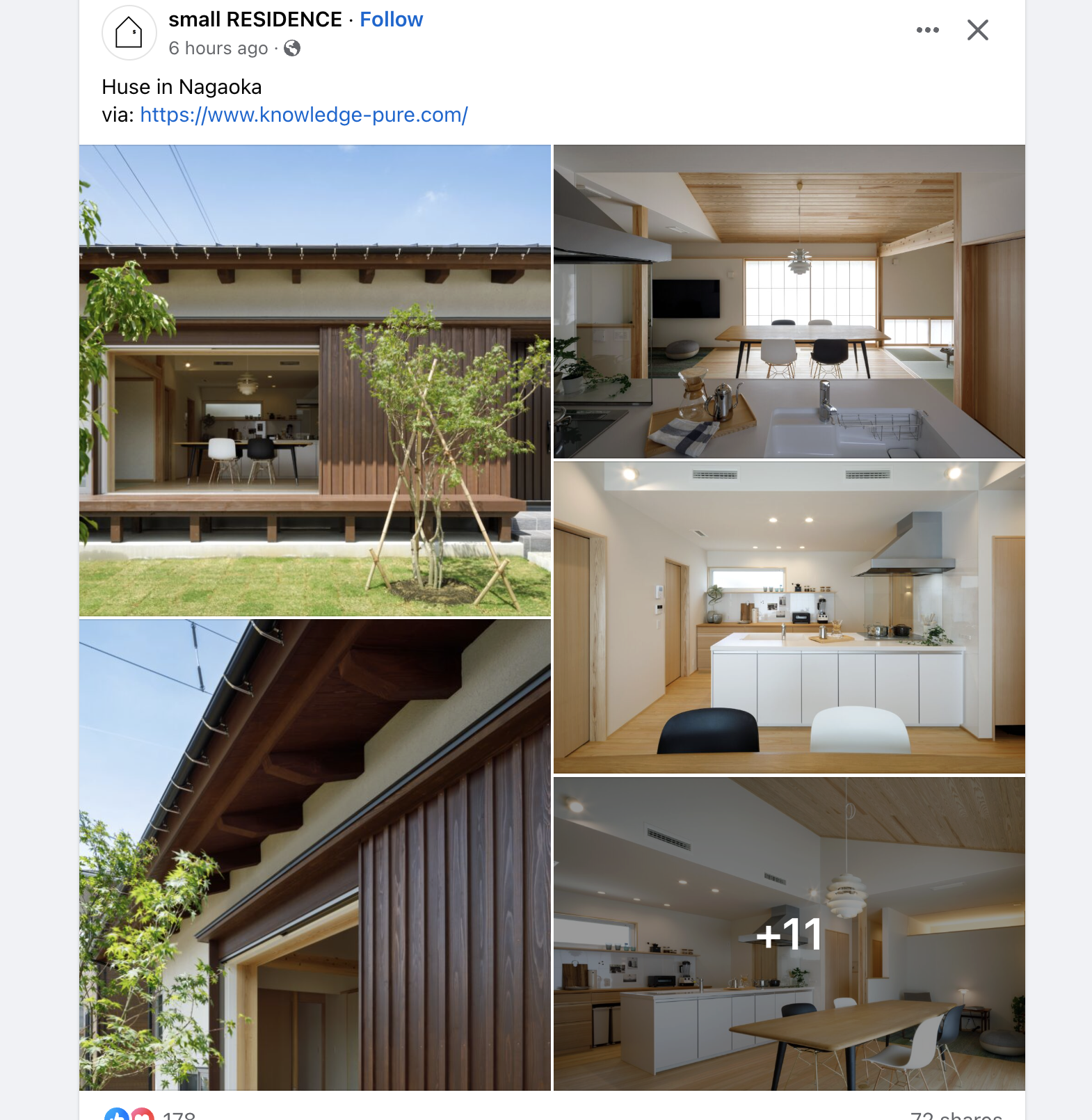Open the knowledge-pure.com link

(304, 115)
